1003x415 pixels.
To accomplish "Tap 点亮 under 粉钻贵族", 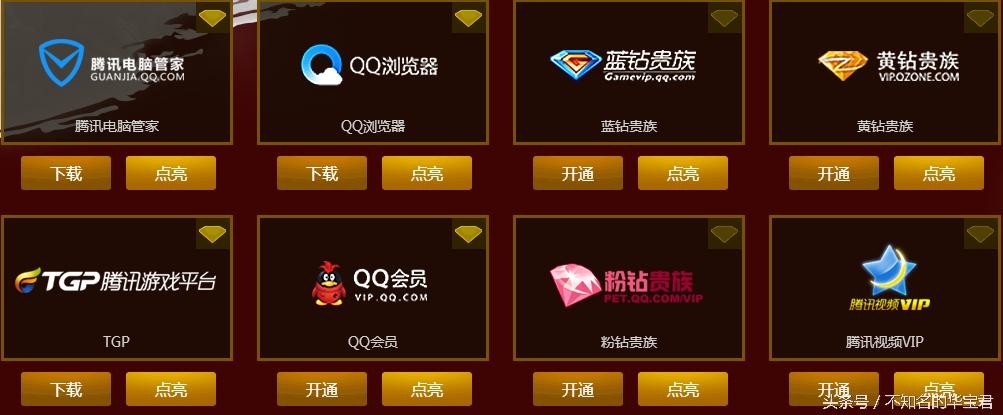I will [683, 389].
